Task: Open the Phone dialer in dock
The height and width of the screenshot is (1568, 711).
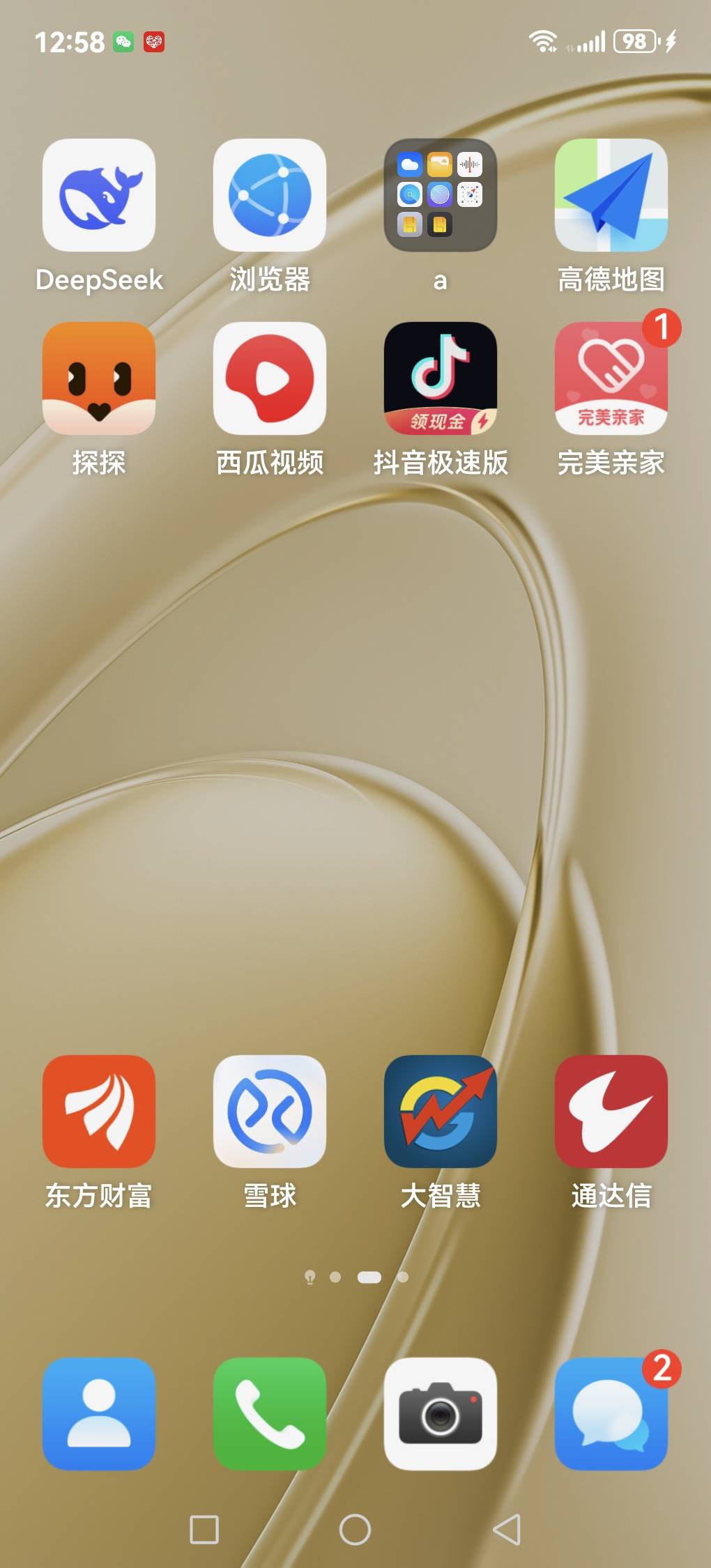Action: 270,1413
